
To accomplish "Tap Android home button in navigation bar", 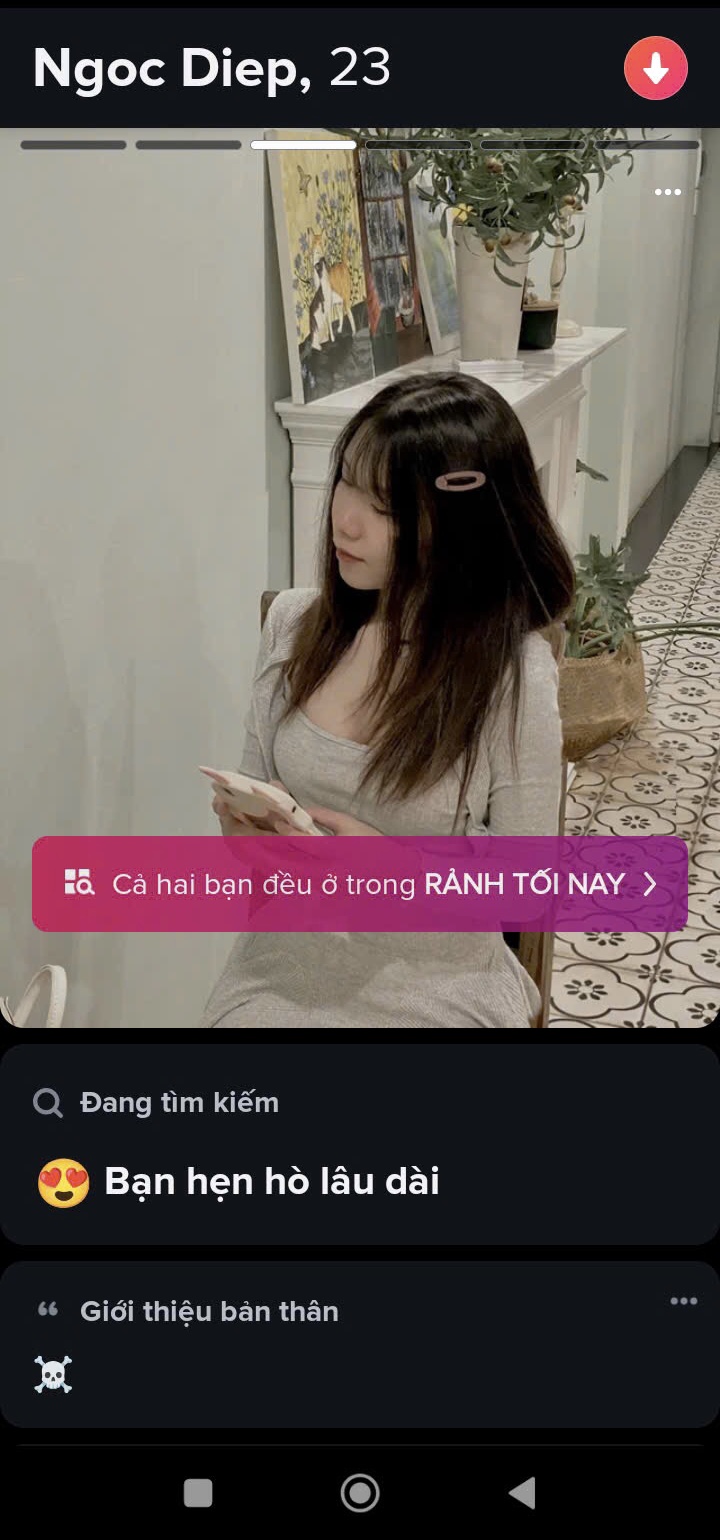I will click(360, 1493).
